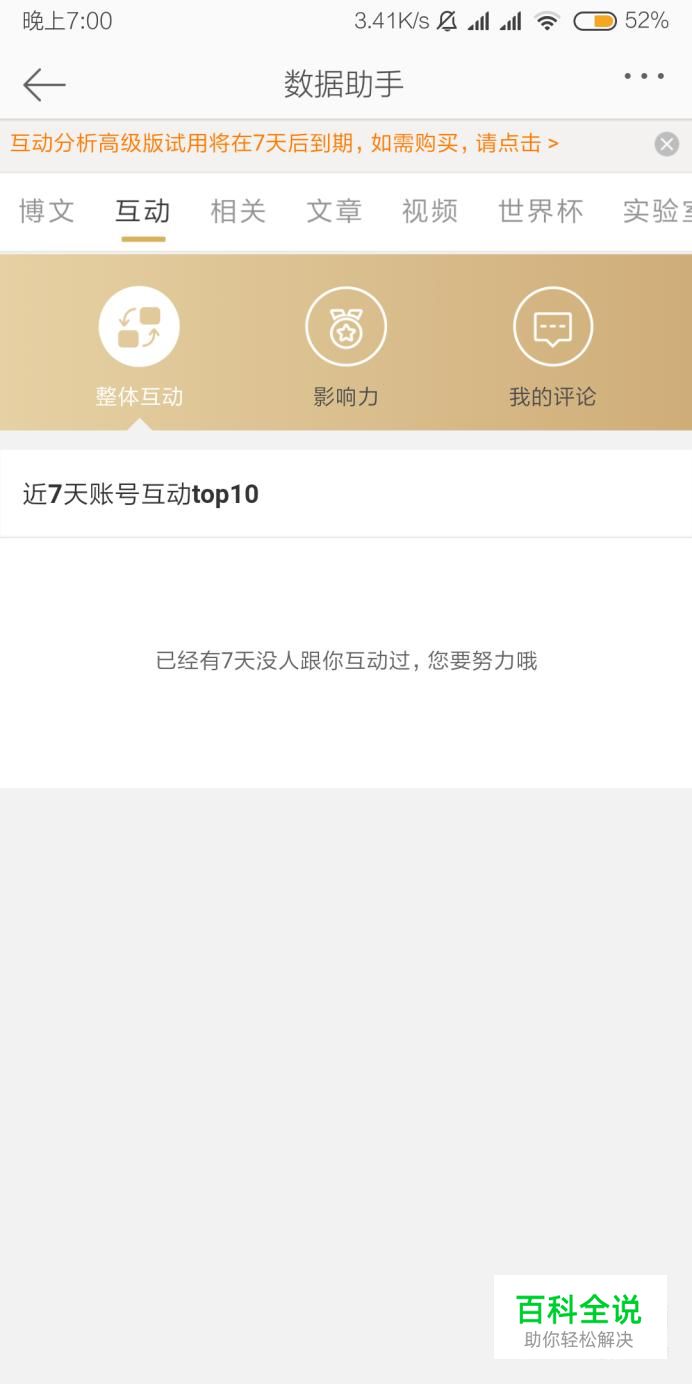This screenshot has width=692, height=1384.
Task: Dismiss the trial expiry banner
Action: click(x=667, y=144)
